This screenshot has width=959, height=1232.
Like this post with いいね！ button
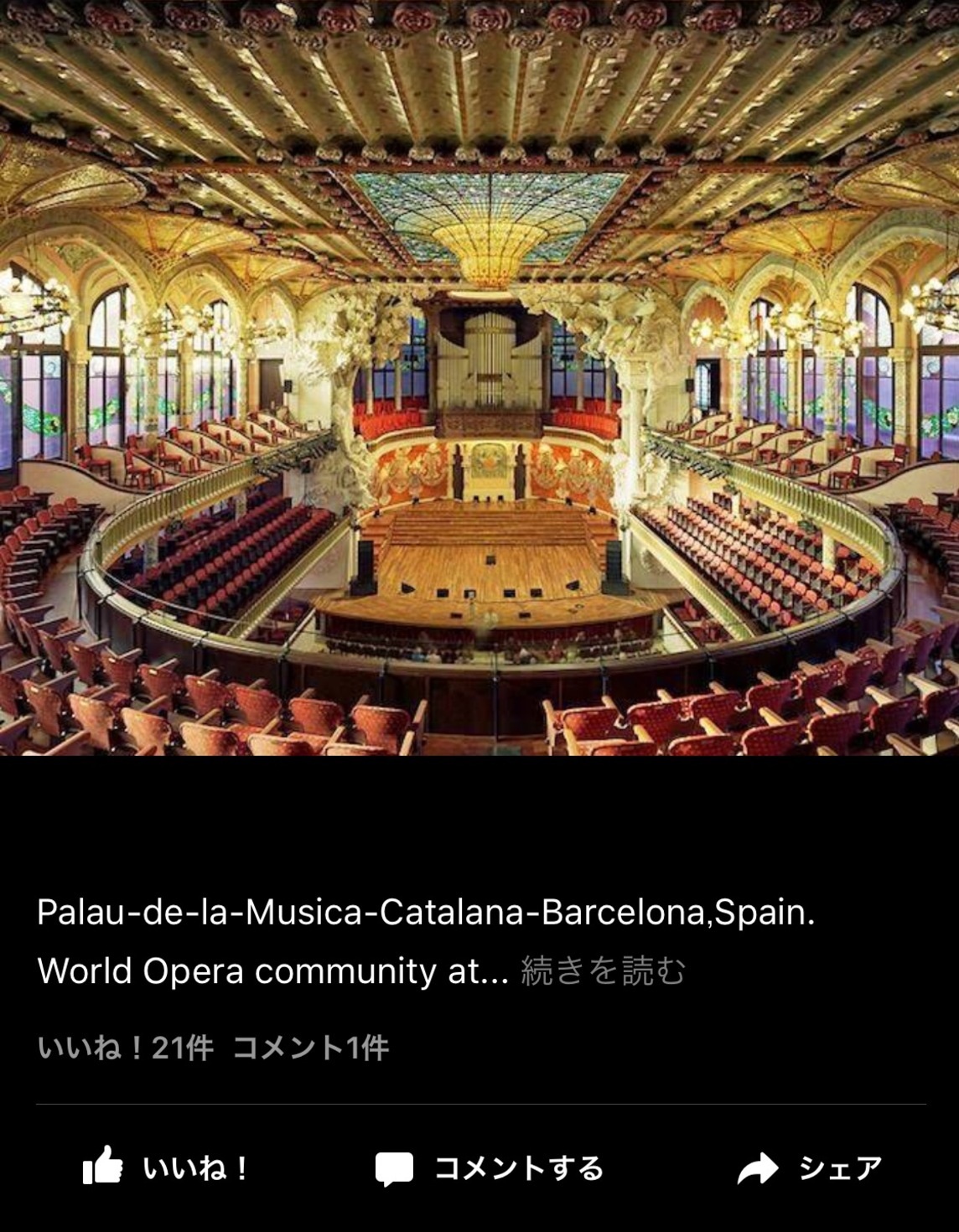coord(165,1167)
